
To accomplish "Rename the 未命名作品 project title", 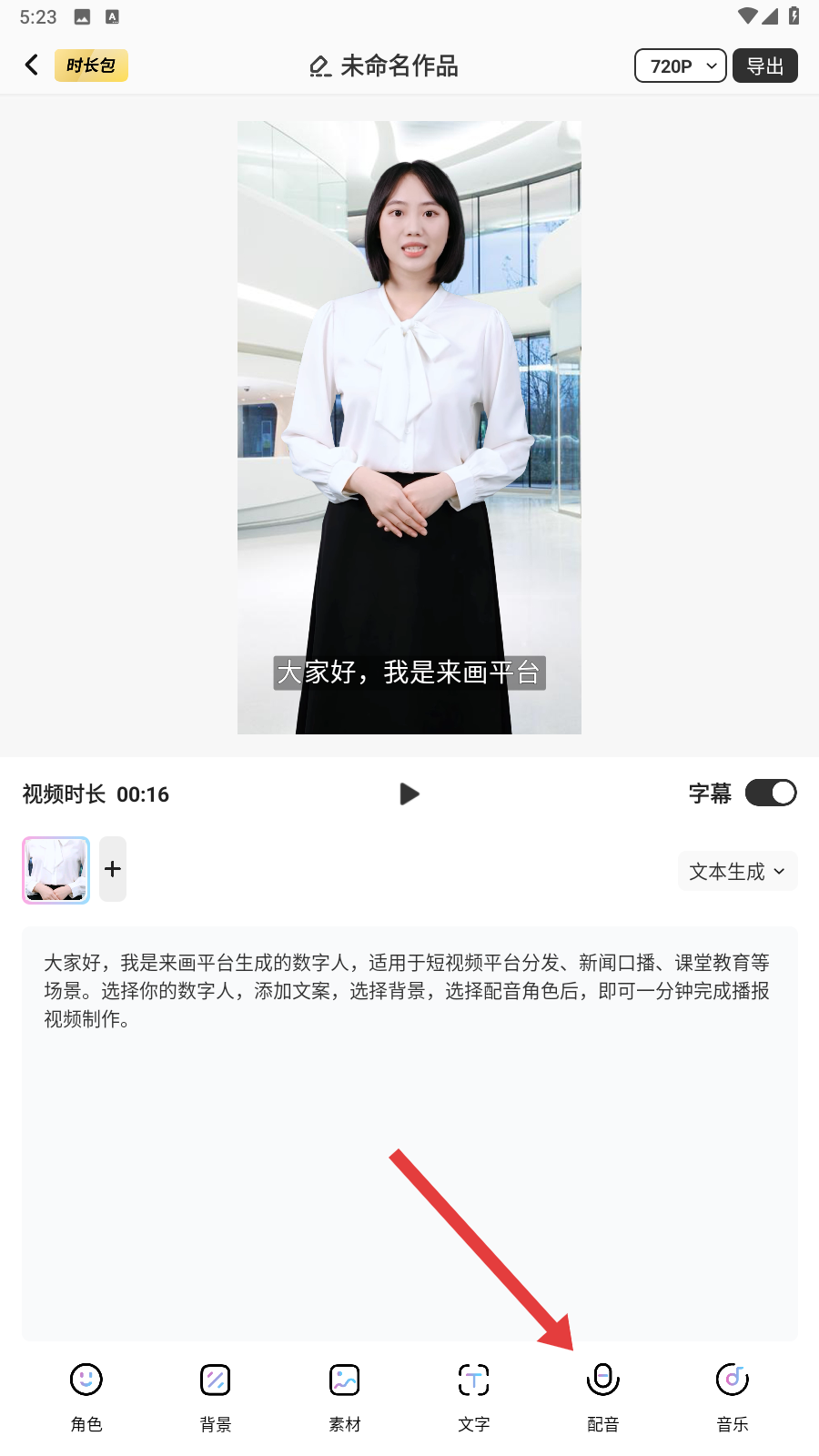I will 384,66.
